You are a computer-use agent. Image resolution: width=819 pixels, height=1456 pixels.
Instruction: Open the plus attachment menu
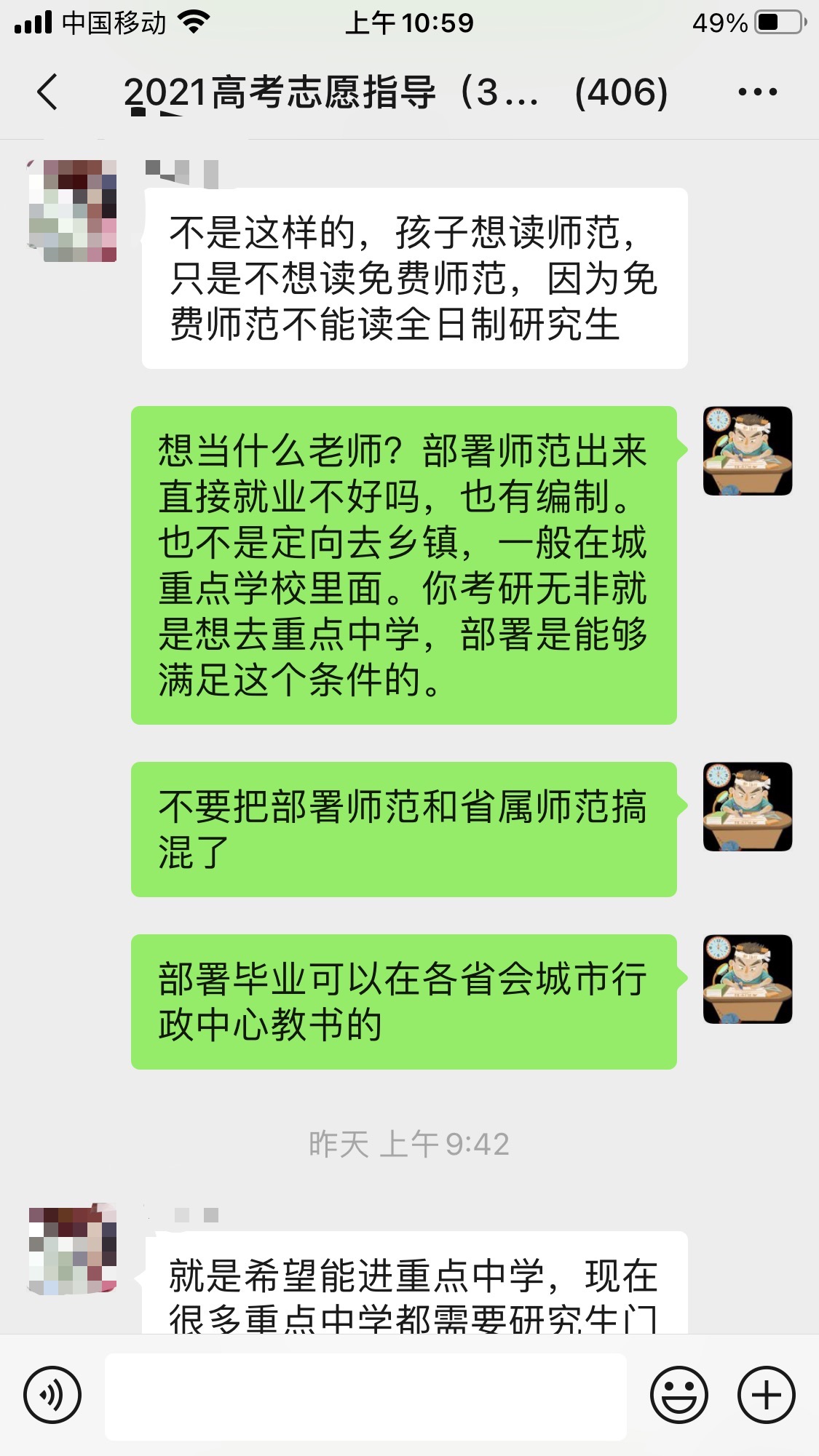[x=766, y=1395]
